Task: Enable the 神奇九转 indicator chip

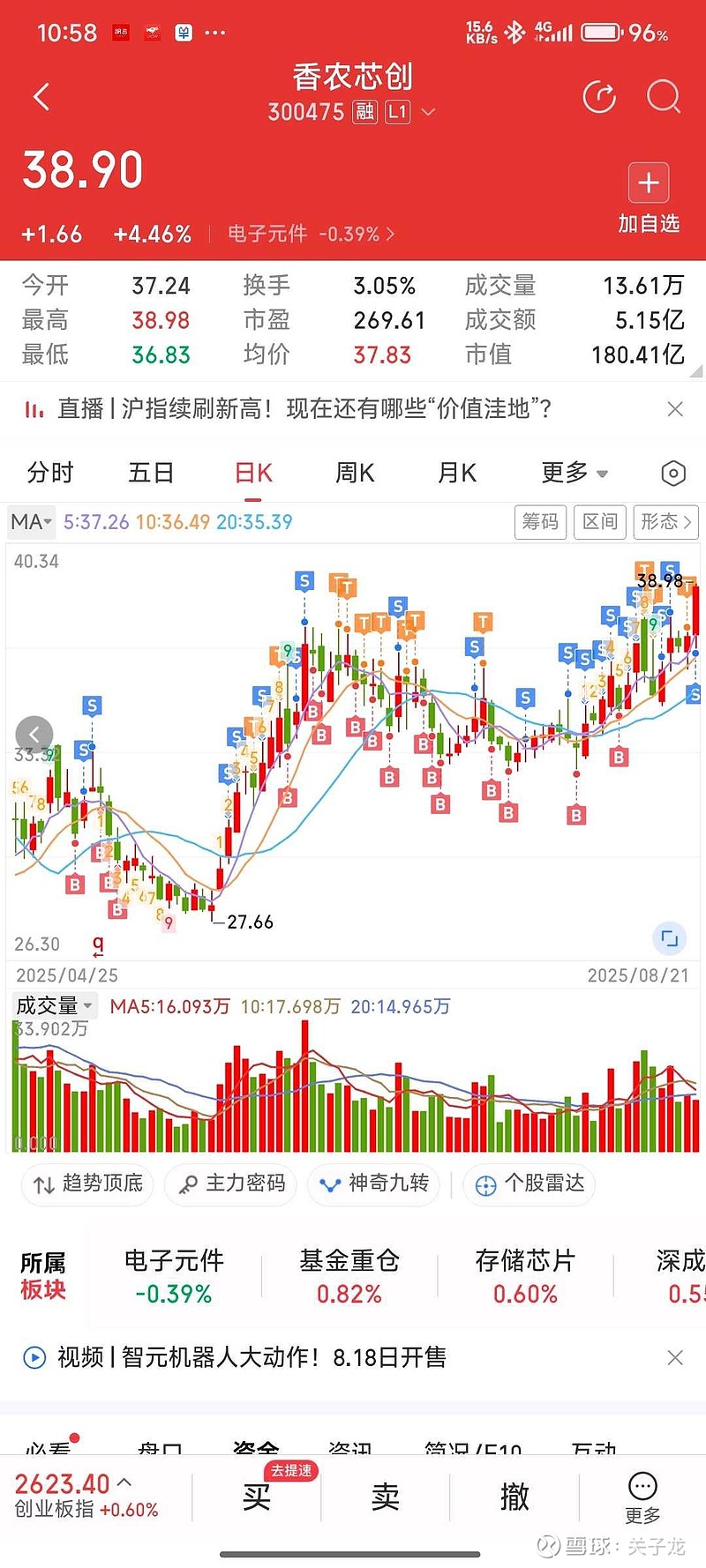Action: pos(373,1183)
